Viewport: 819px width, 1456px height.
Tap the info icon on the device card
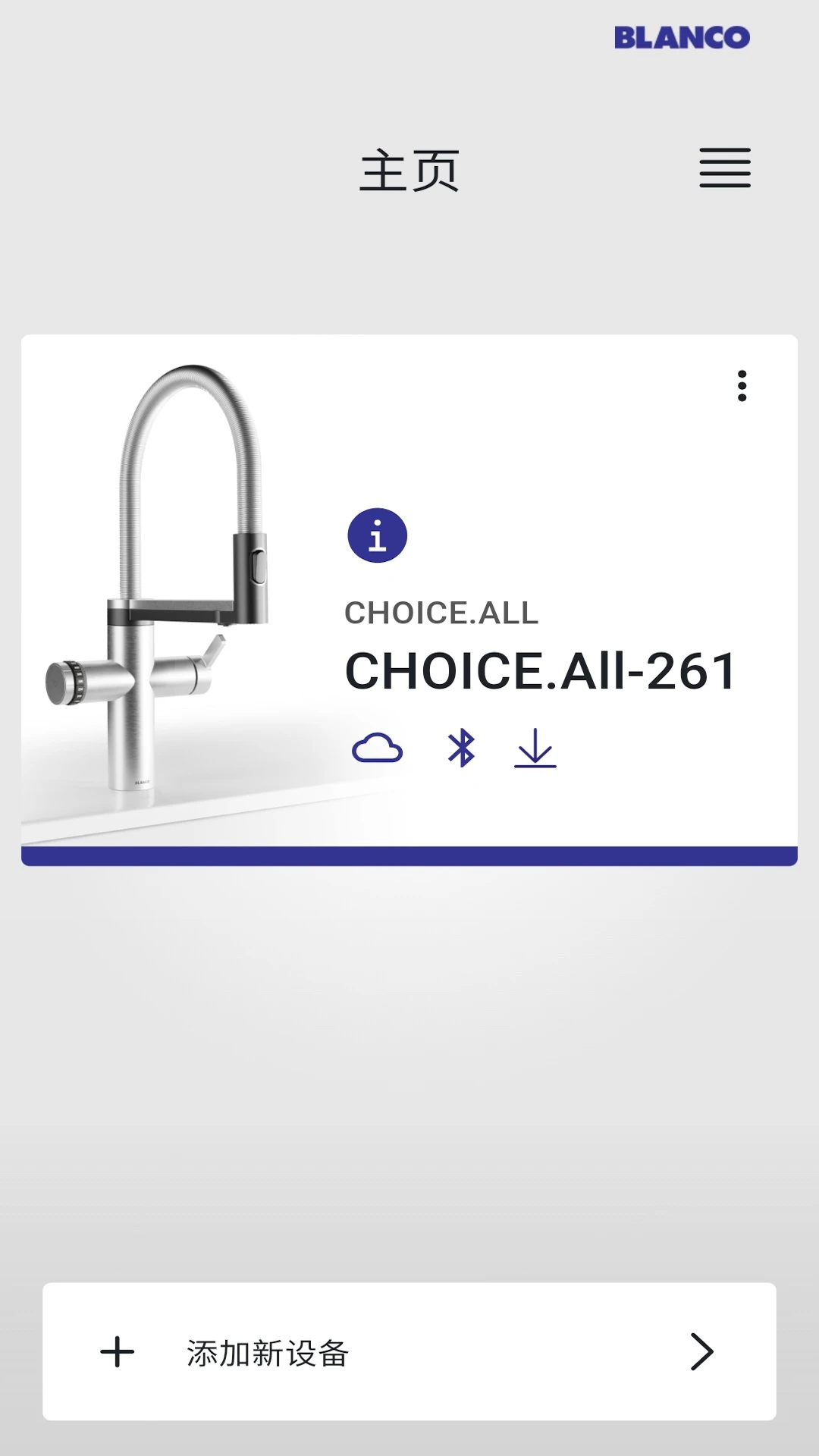[x=378, y=535]
